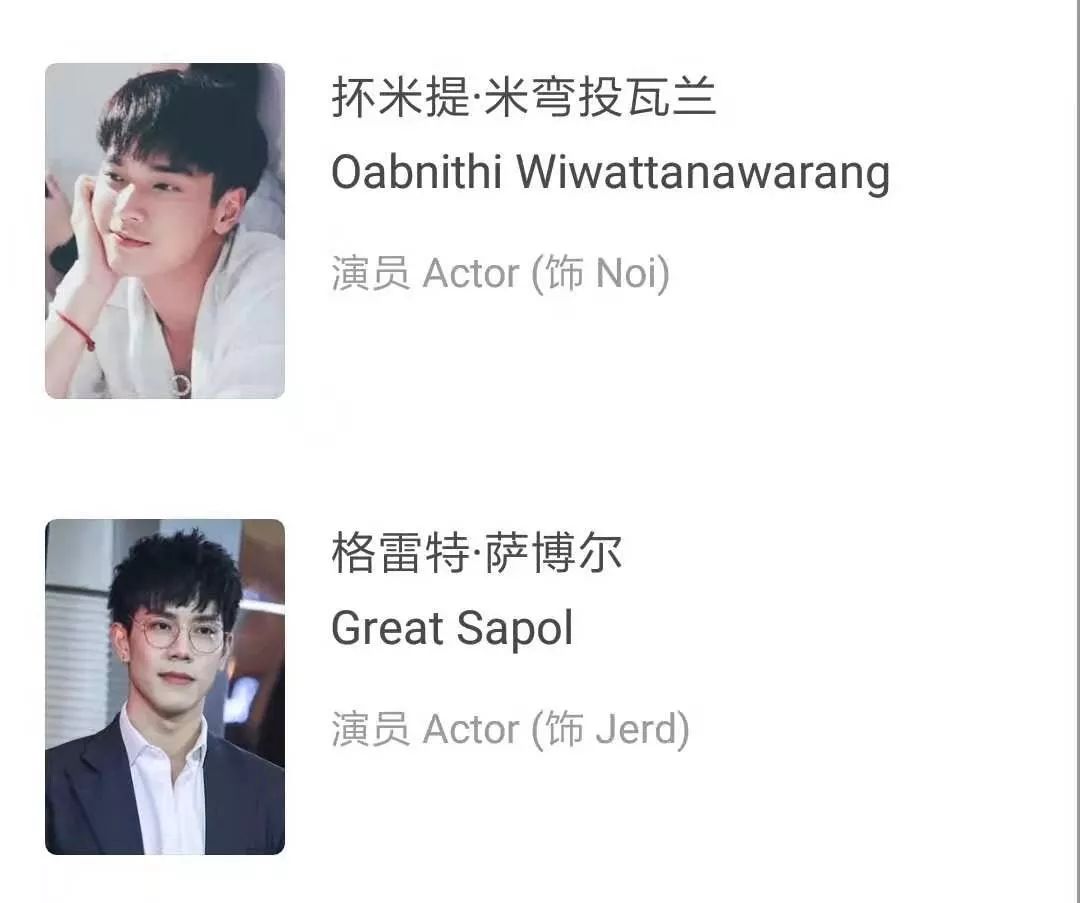This screenshot has height=903, width=1080.
Task: Open Great Sapol's actor profile
Action: tap(452, 628)
